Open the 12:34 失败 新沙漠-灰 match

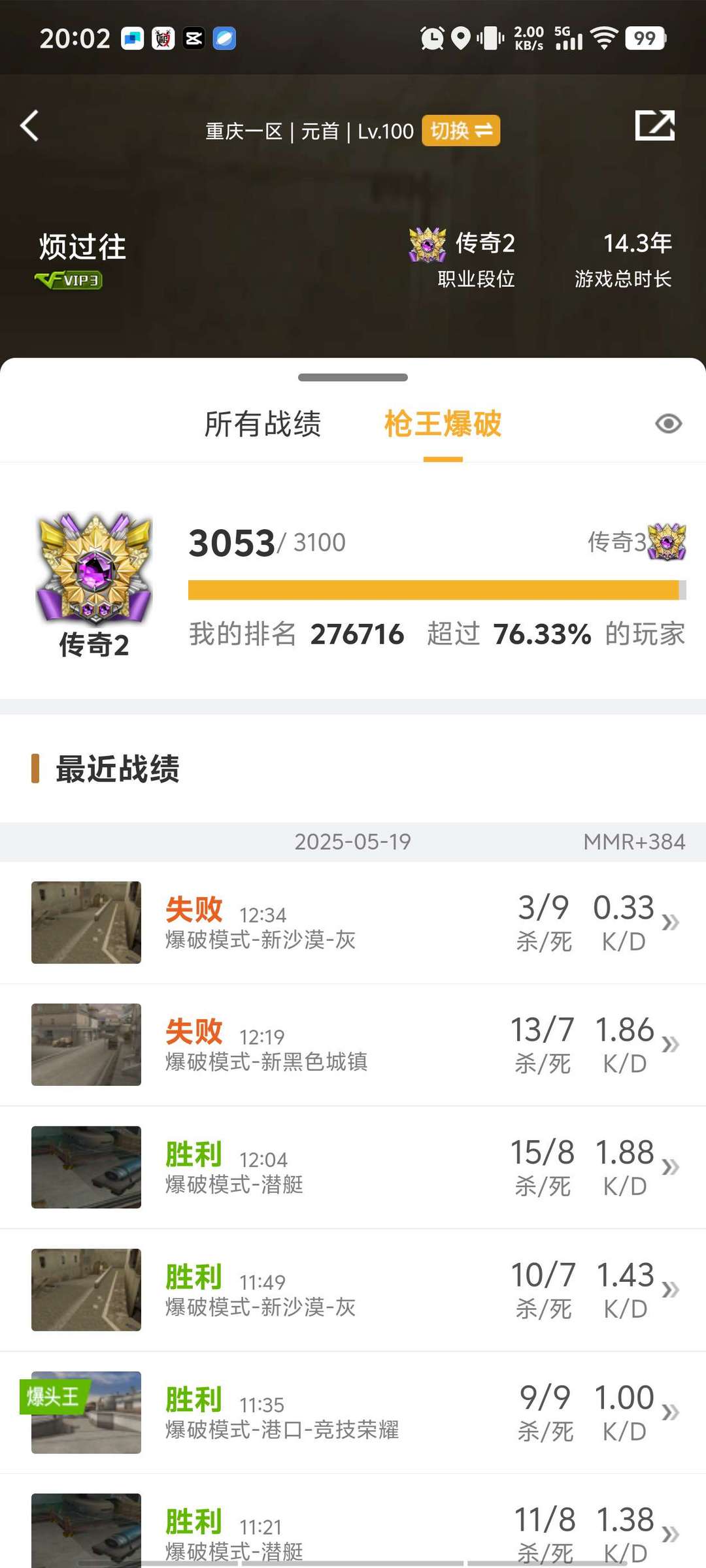(353, 923)
